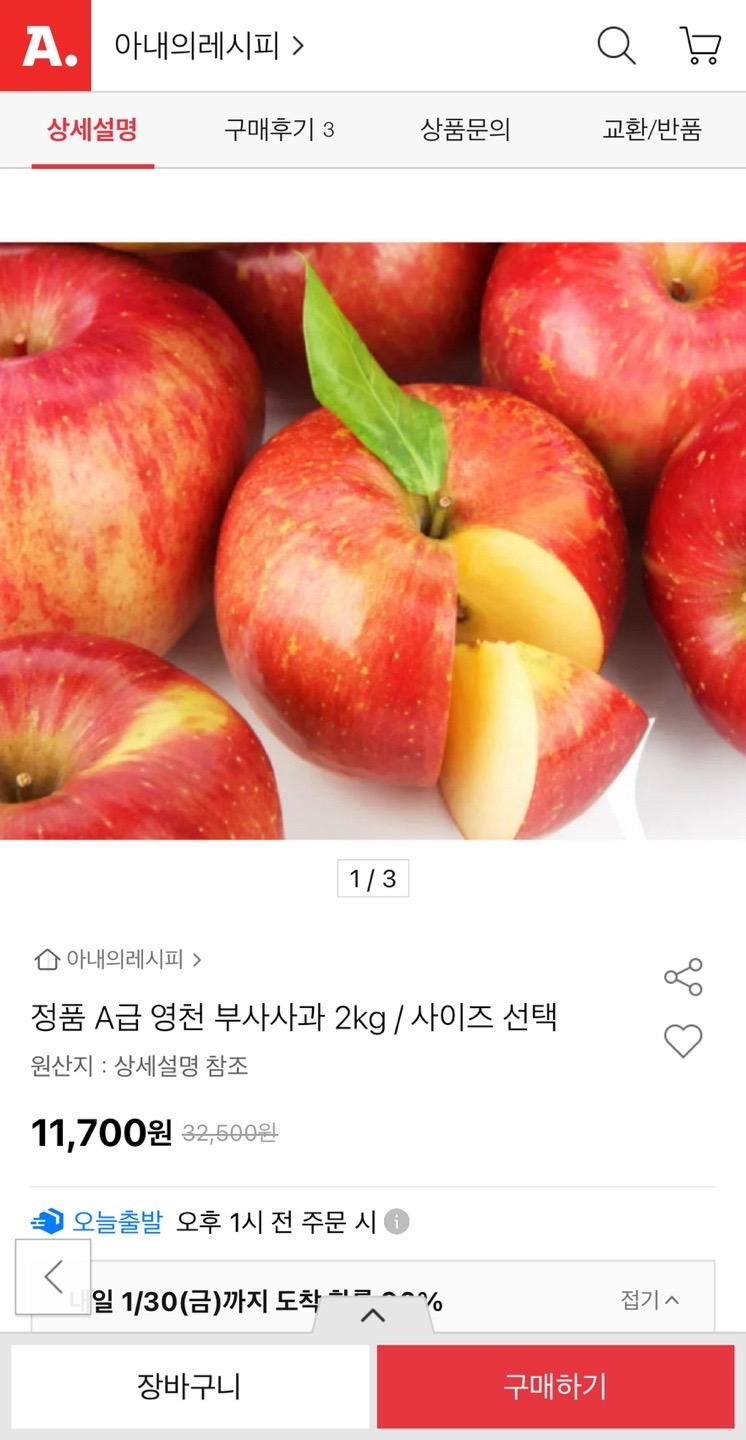Add product to wishlist with heart

(683, 1041)
